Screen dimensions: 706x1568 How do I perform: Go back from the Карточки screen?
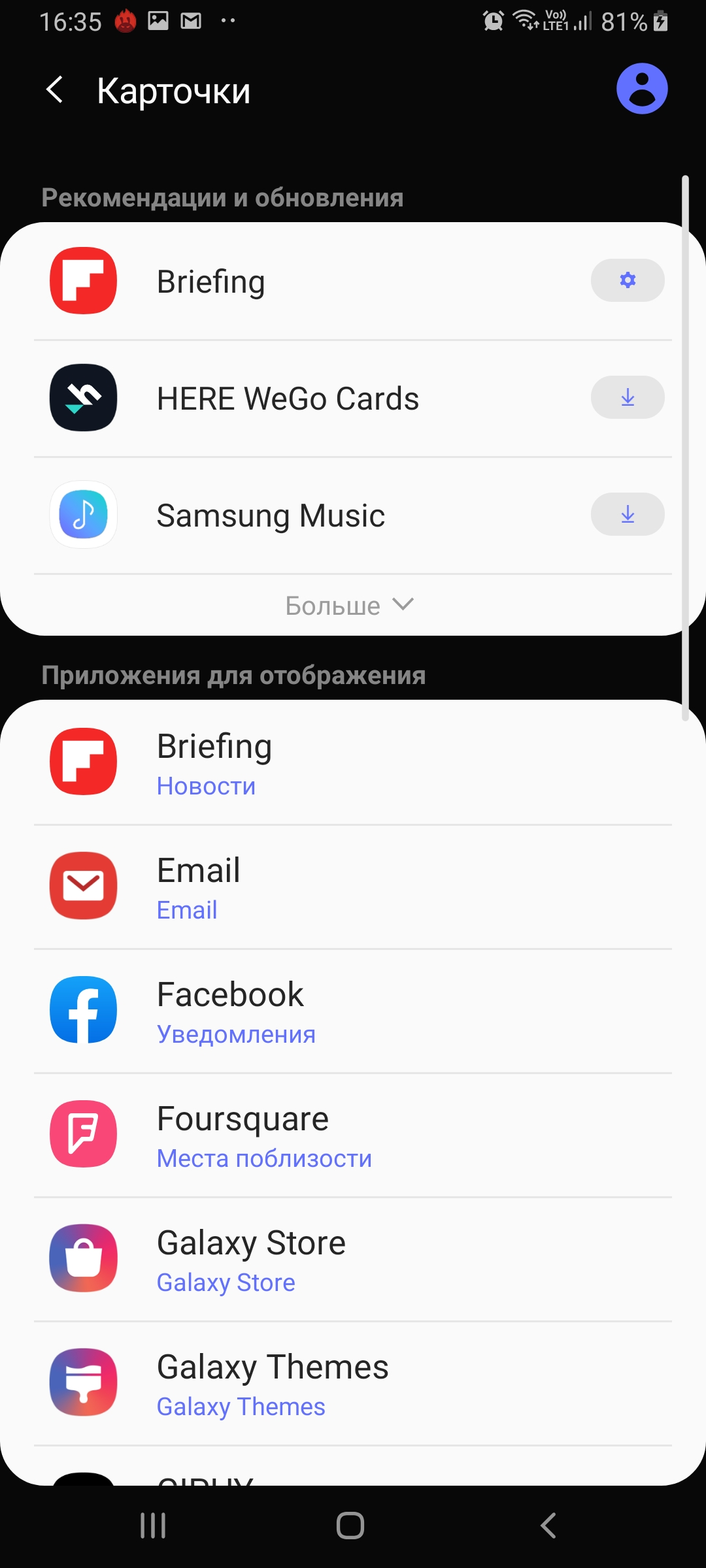(x=56, y=90)
